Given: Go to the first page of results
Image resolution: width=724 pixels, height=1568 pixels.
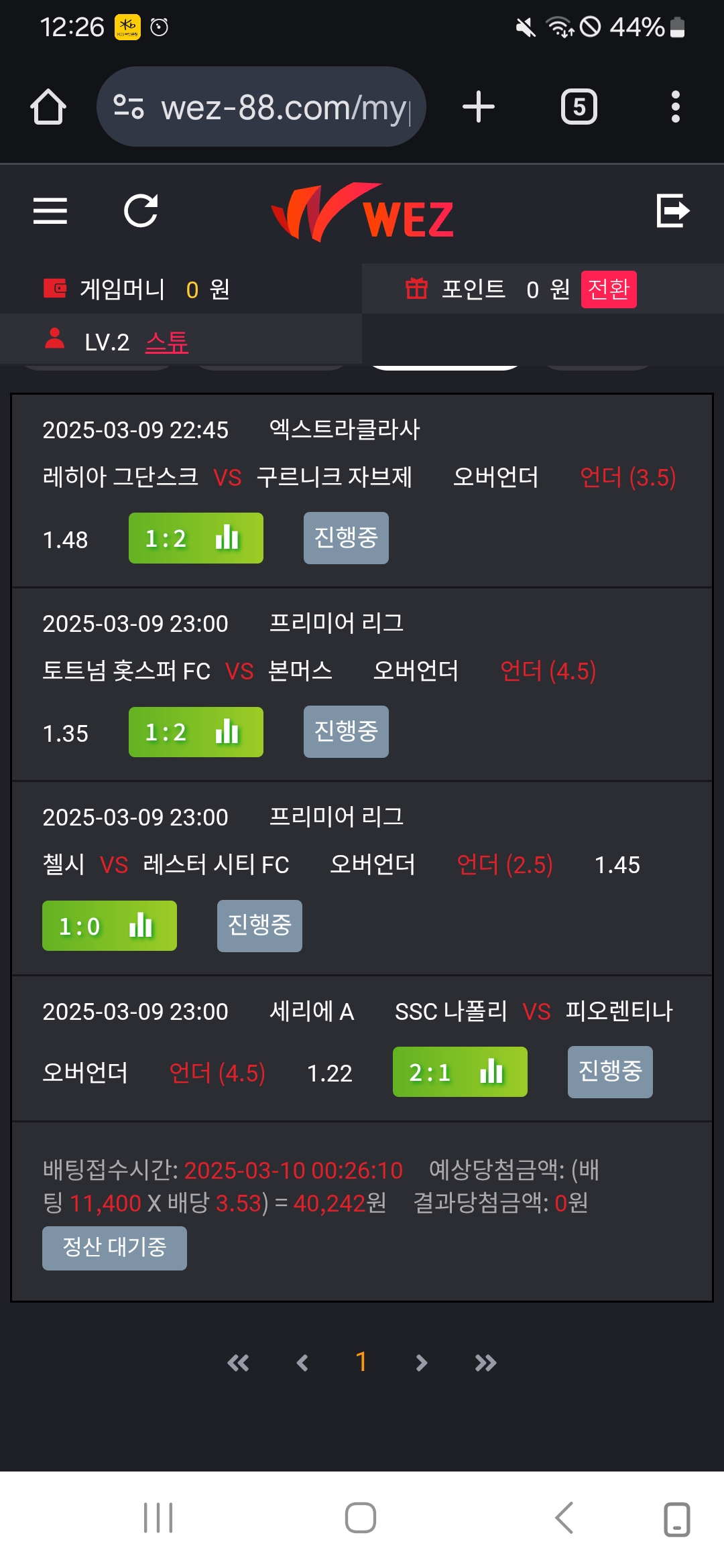Looking at the screenshot, I should 238,1362.
